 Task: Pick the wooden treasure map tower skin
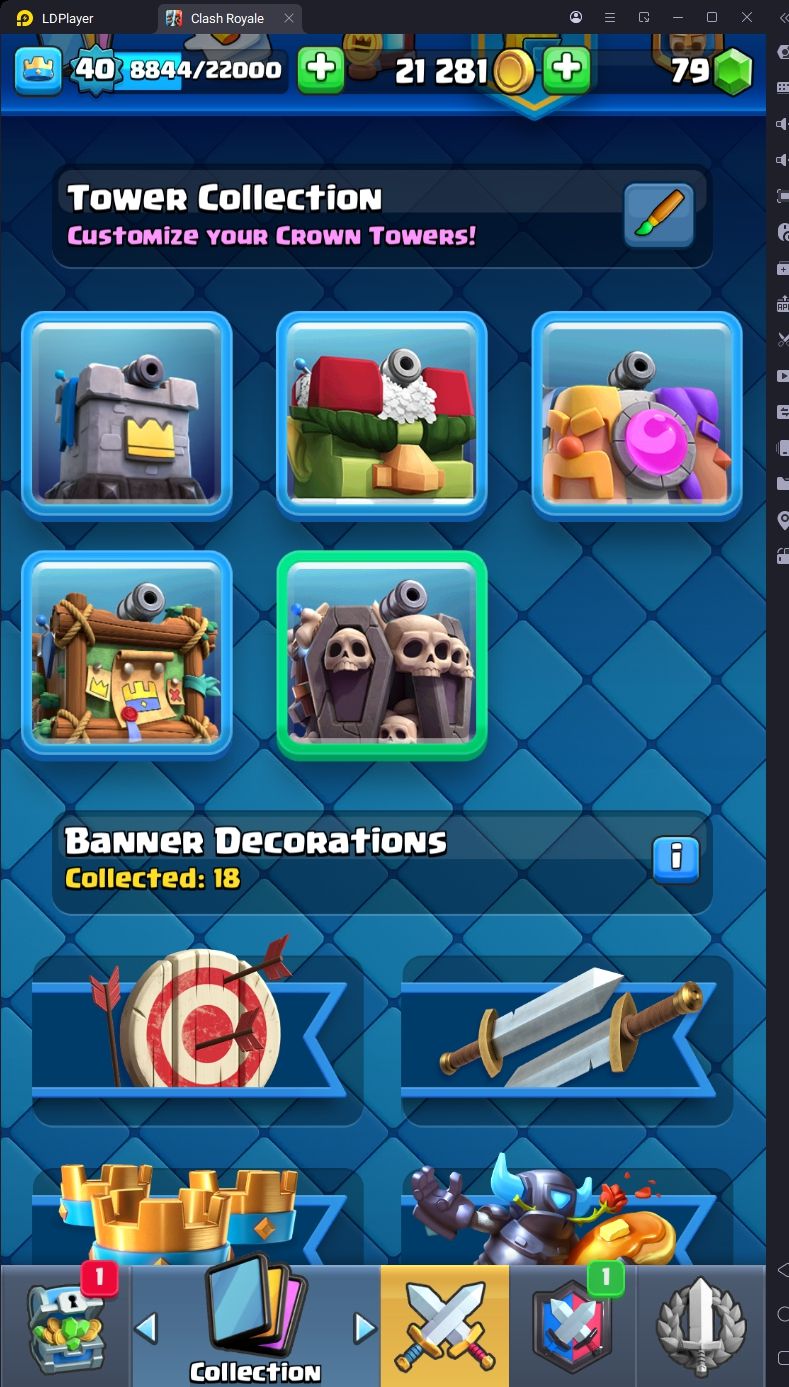point(127,655)
